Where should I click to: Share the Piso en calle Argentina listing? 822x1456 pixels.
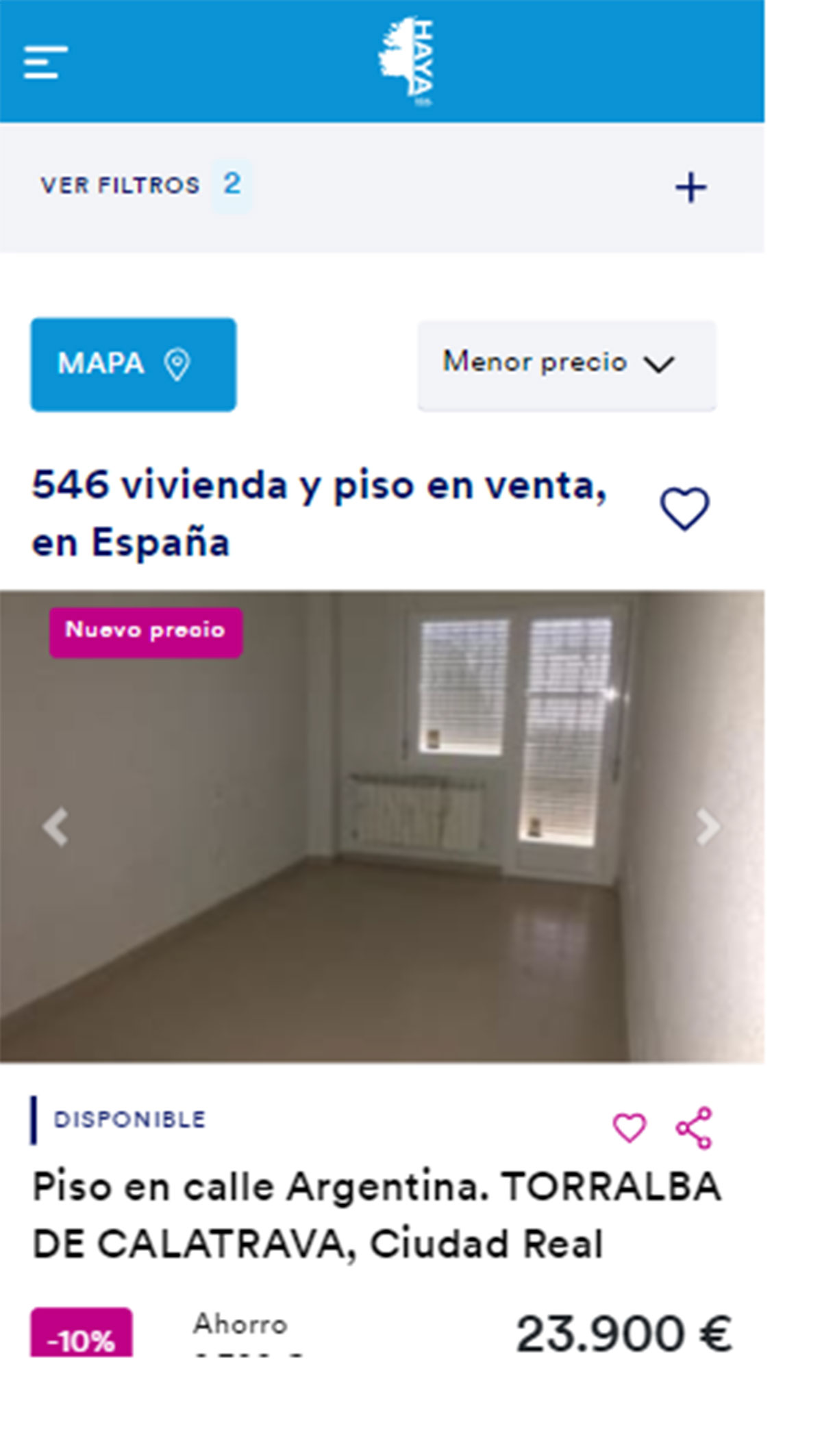coord(694,1128)
